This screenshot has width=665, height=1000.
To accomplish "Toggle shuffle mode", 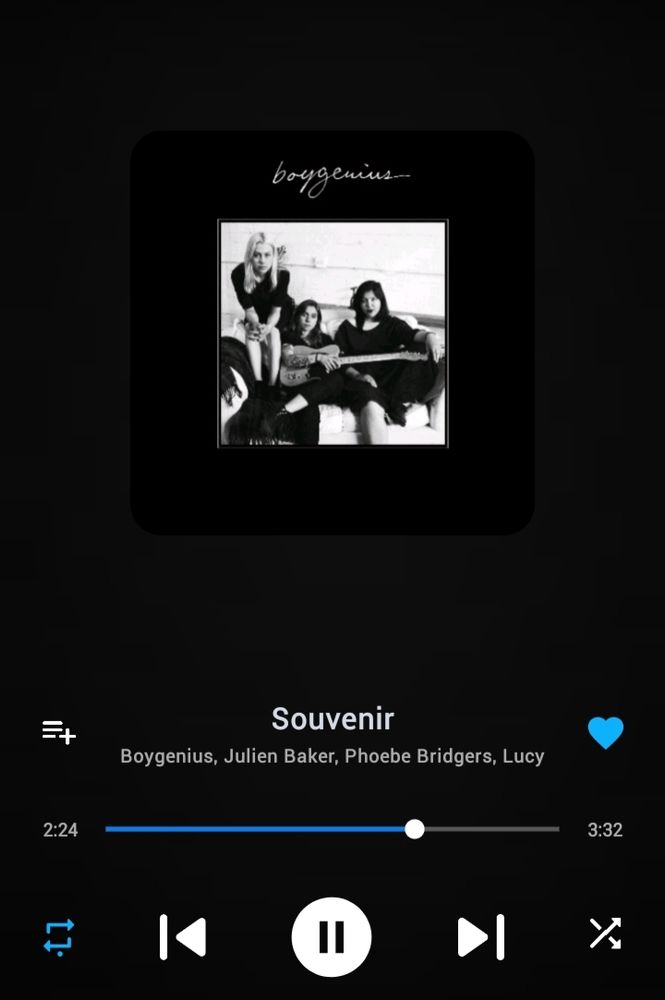I will [605, 933].
